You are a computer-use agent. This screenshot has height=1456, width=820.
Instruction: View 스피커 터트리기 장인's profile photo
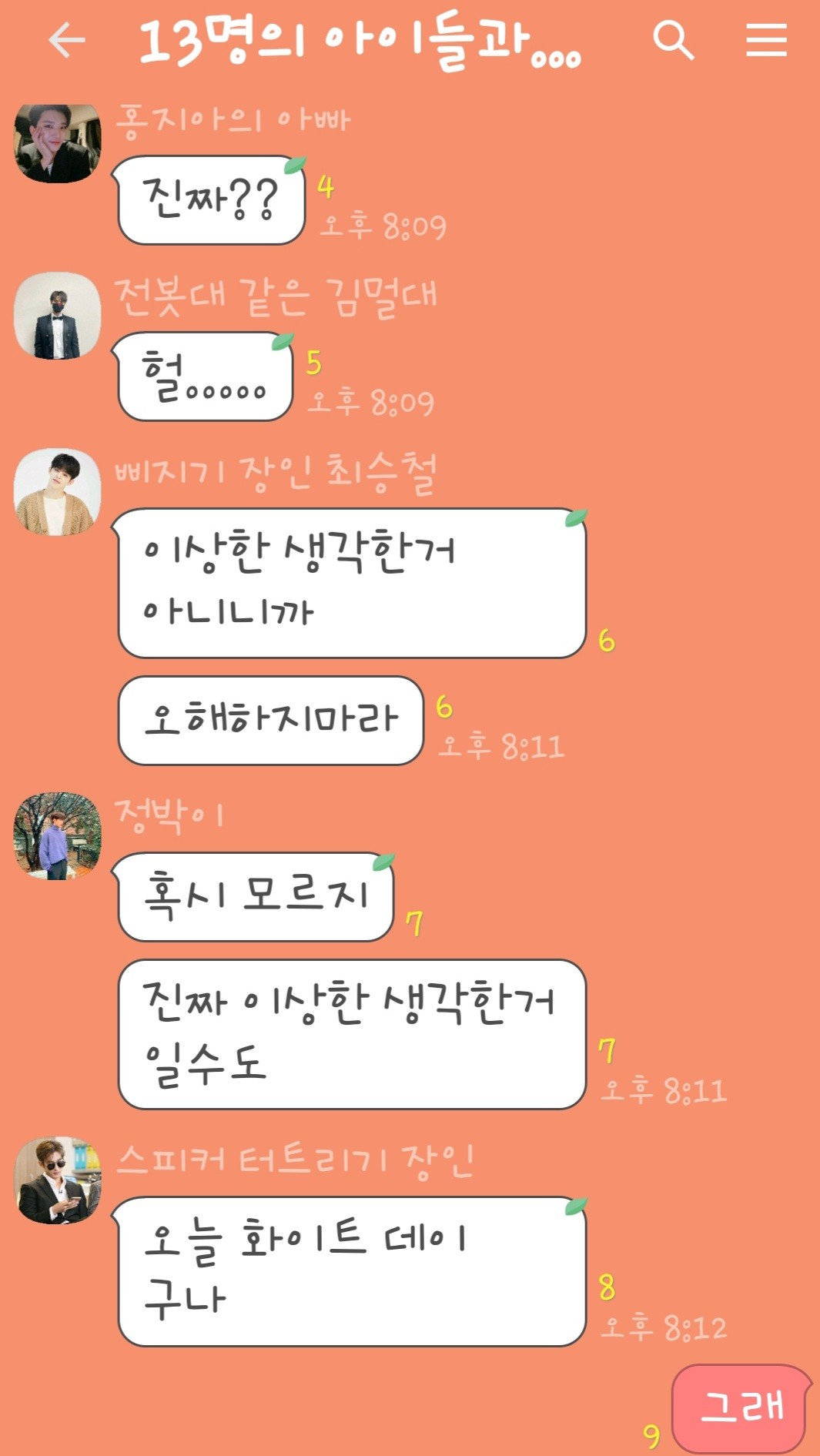(x=58, y=1180)
